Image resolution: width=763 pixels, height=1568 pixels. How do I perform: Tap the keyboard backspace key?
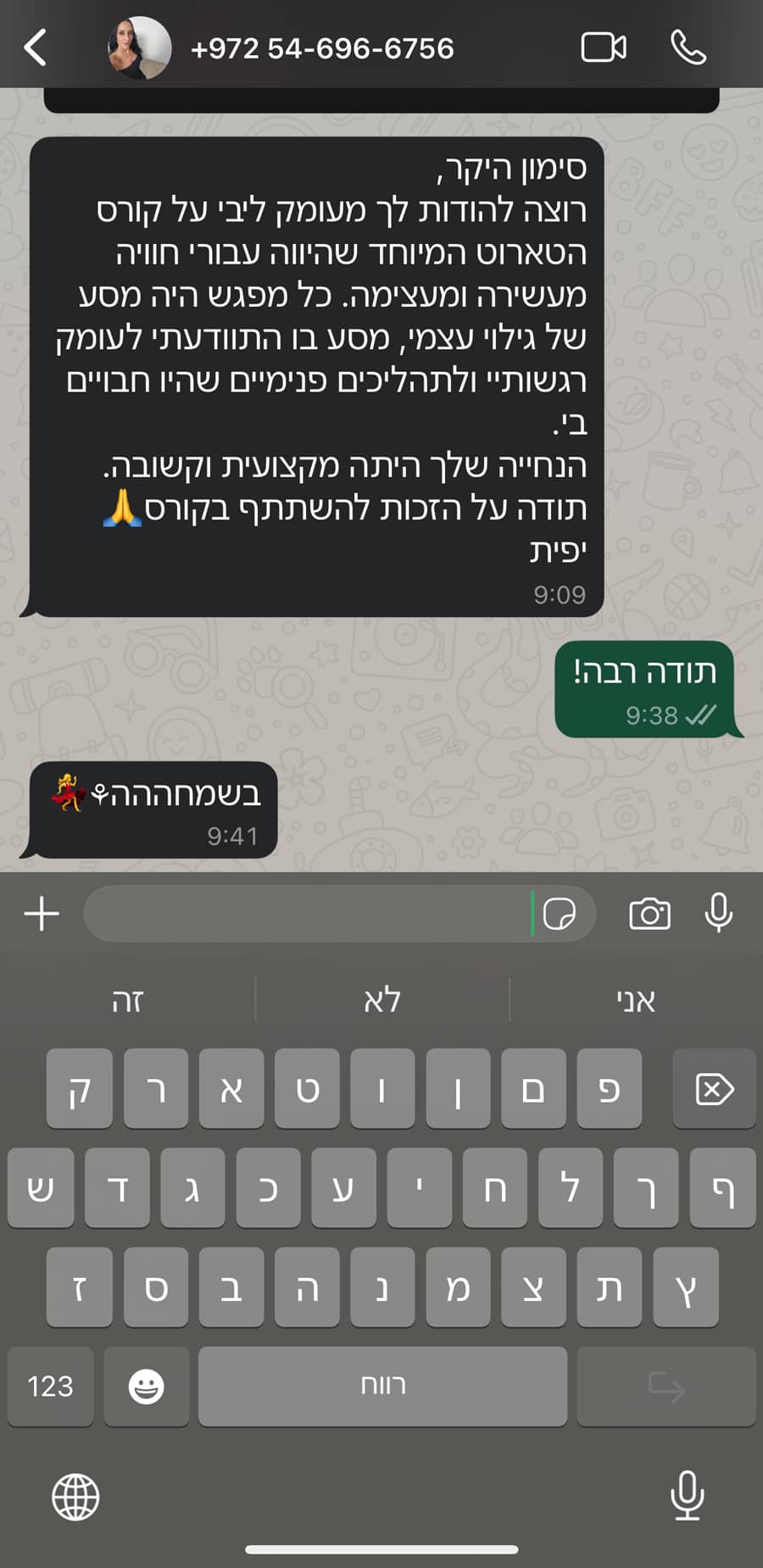[x=715, y=1088]
